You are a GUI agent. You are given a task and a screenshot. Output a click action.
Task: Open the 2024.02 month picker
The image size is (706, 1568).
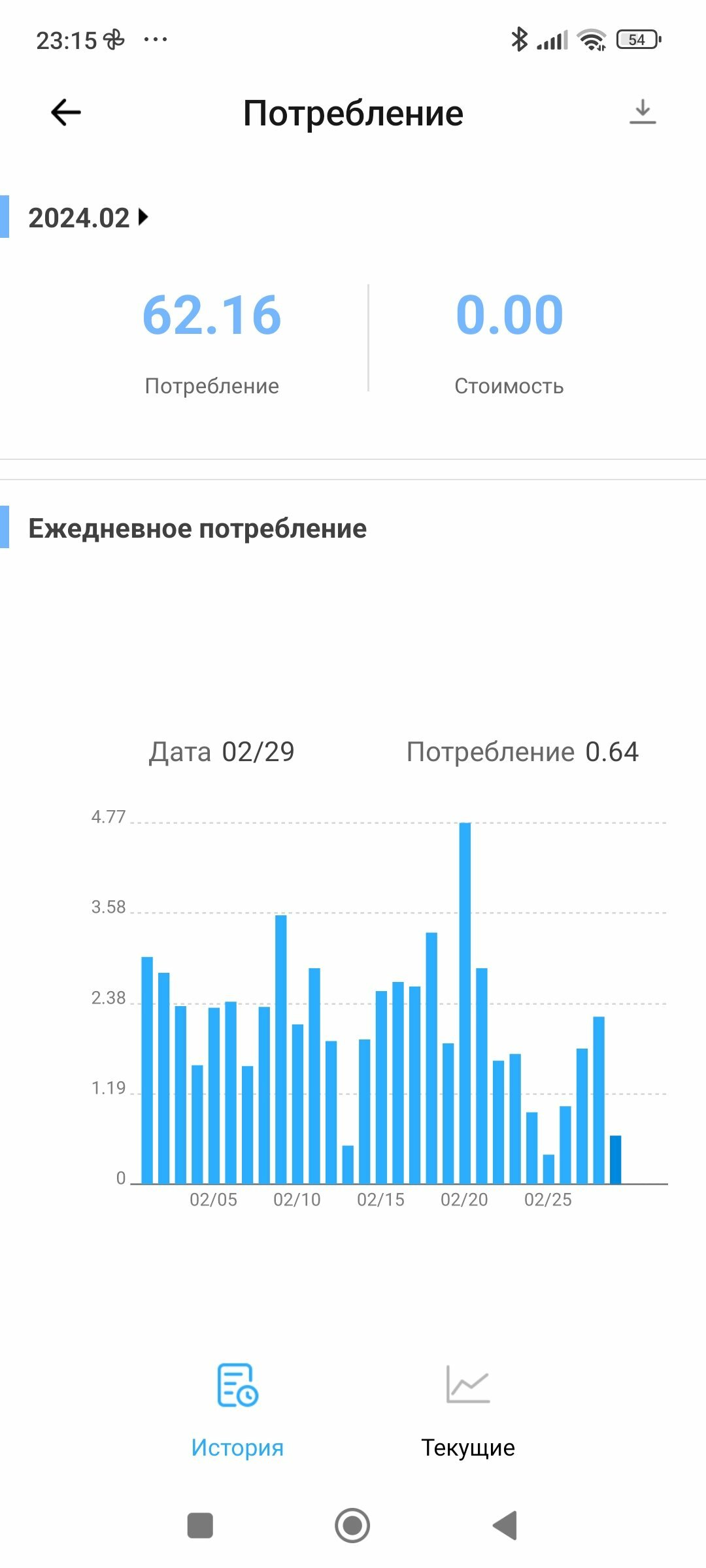tap(88, 218)
